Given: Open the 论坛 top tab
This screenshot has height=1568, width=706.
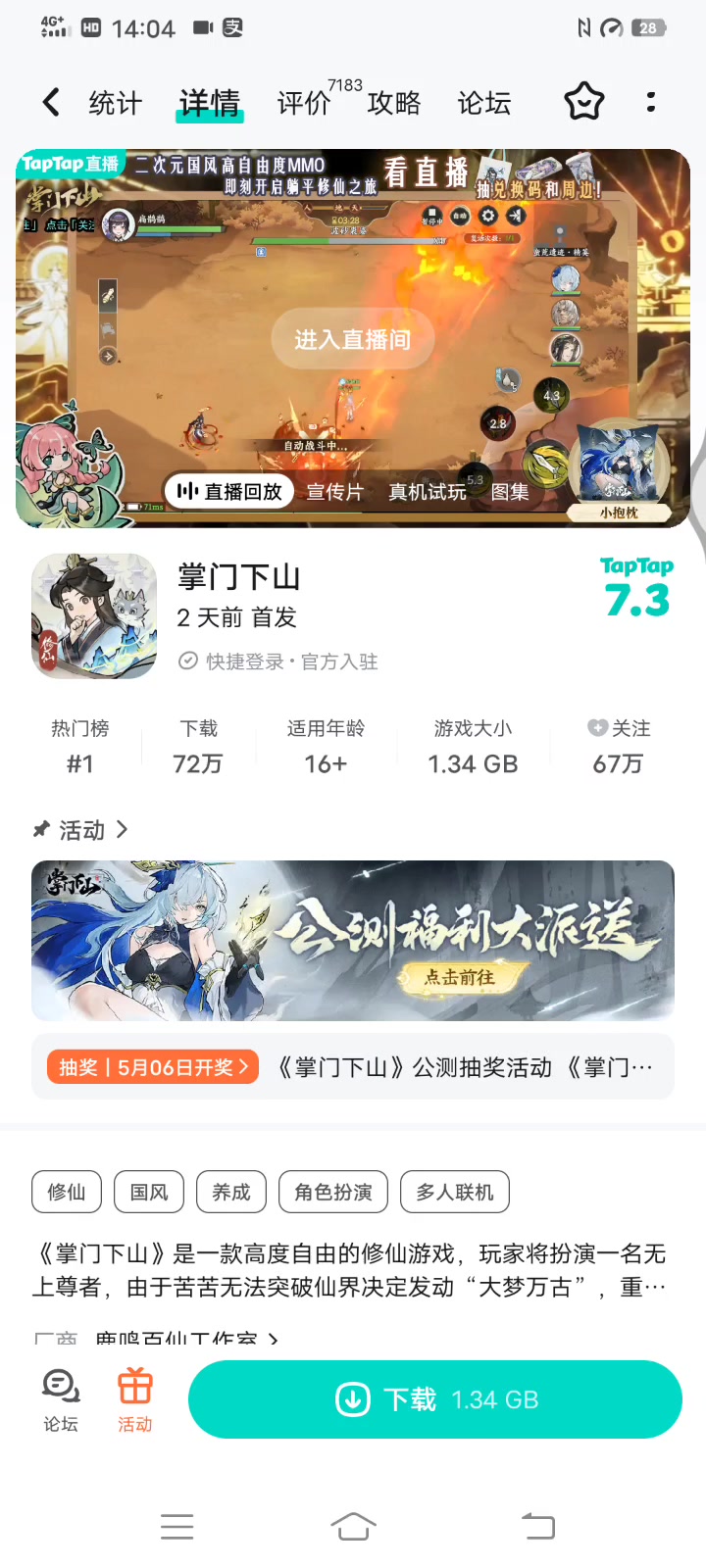Looking at the screenshot, I should coord(484,103).
